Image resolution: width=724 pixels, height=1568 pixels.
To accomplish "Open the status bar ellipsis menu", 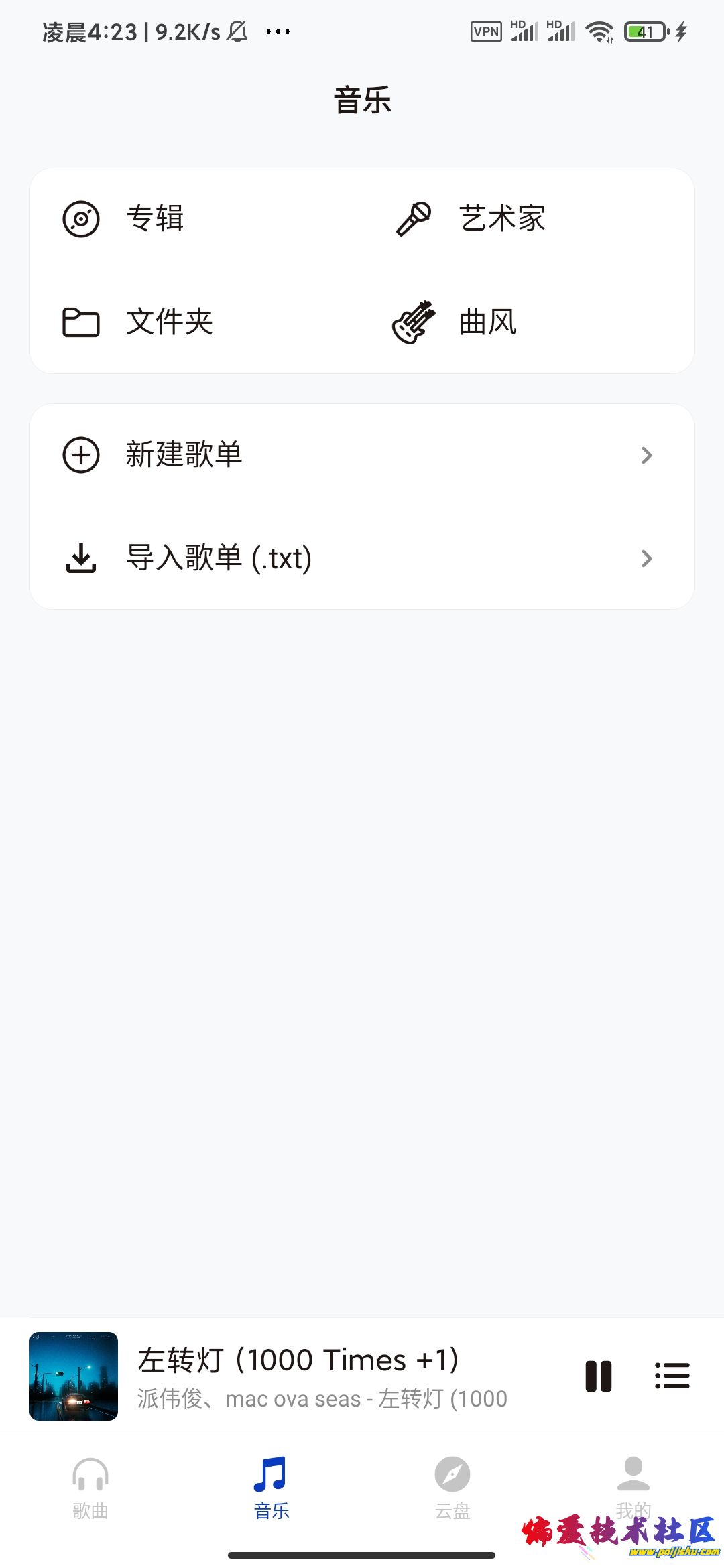I will [280, 31].
